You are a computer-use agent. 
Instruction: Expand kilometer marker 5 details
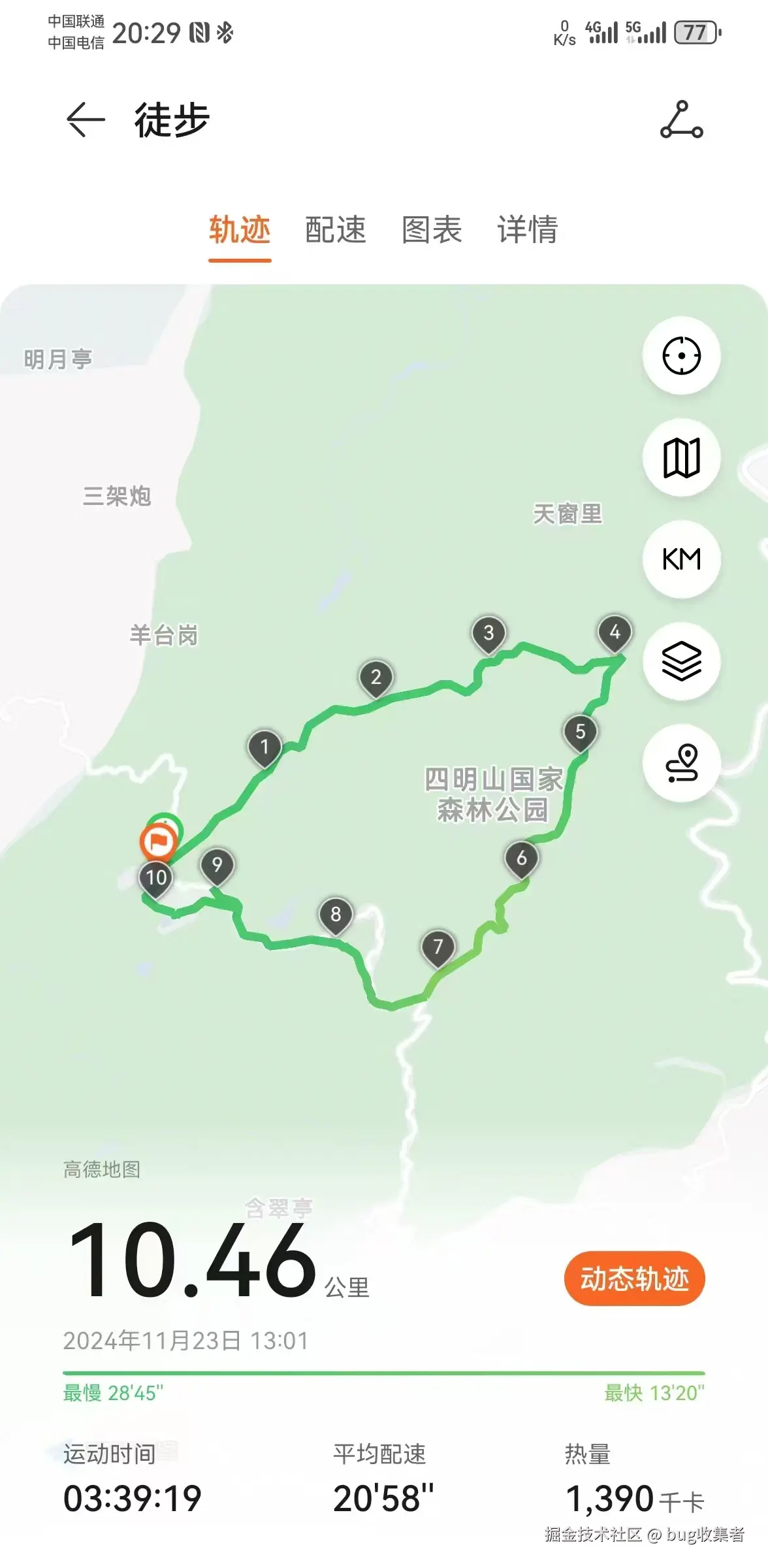tap(581, 732)
